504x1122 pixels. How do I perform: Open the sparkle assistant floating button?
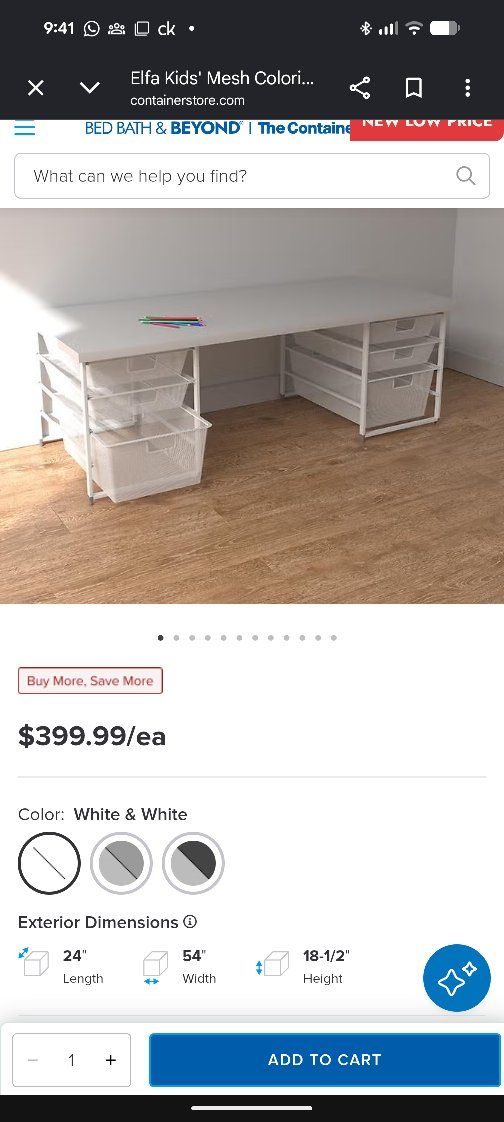(x=457, y=978)
